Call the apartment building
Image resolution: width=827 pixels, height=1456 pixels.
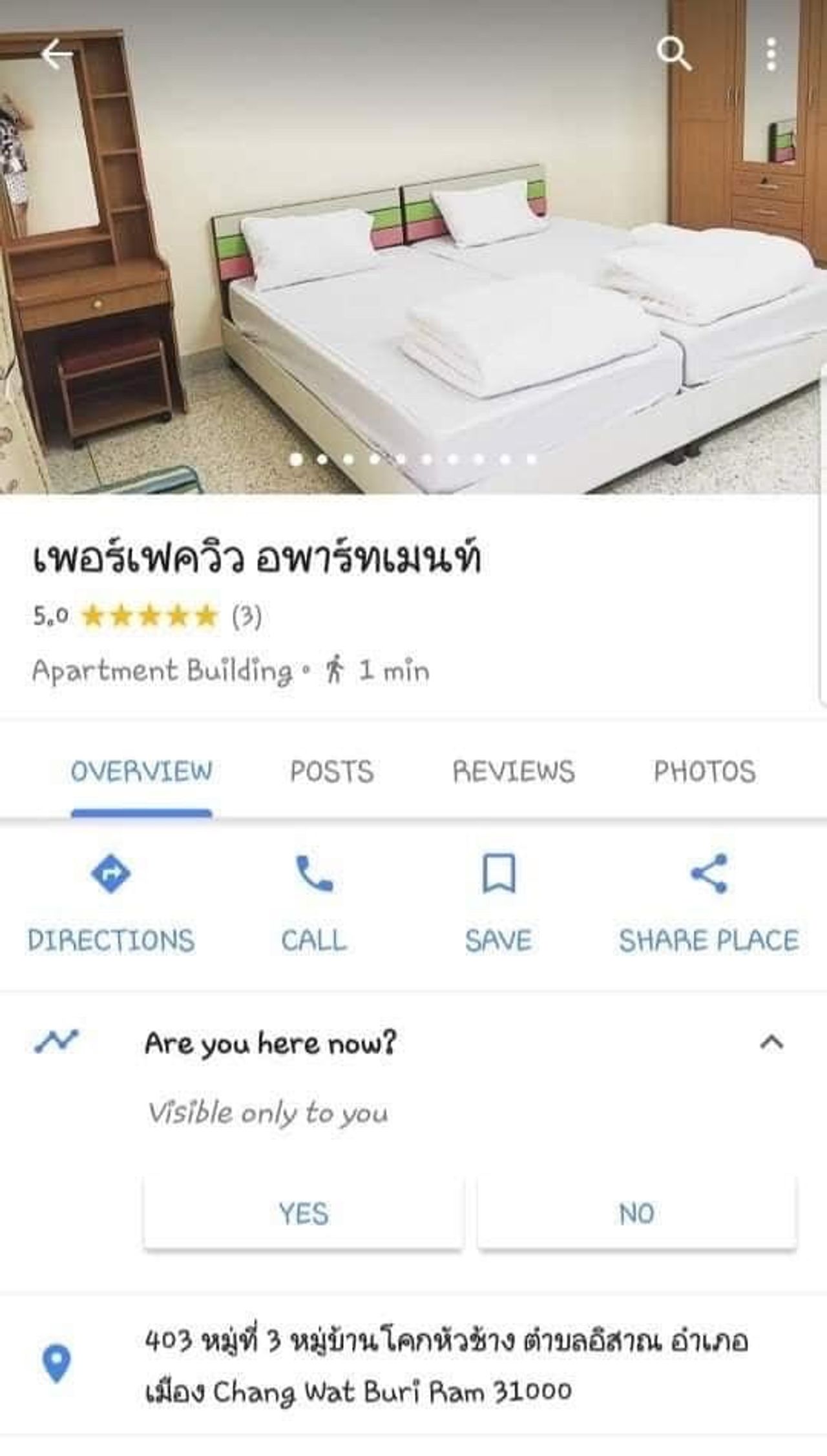314,902
